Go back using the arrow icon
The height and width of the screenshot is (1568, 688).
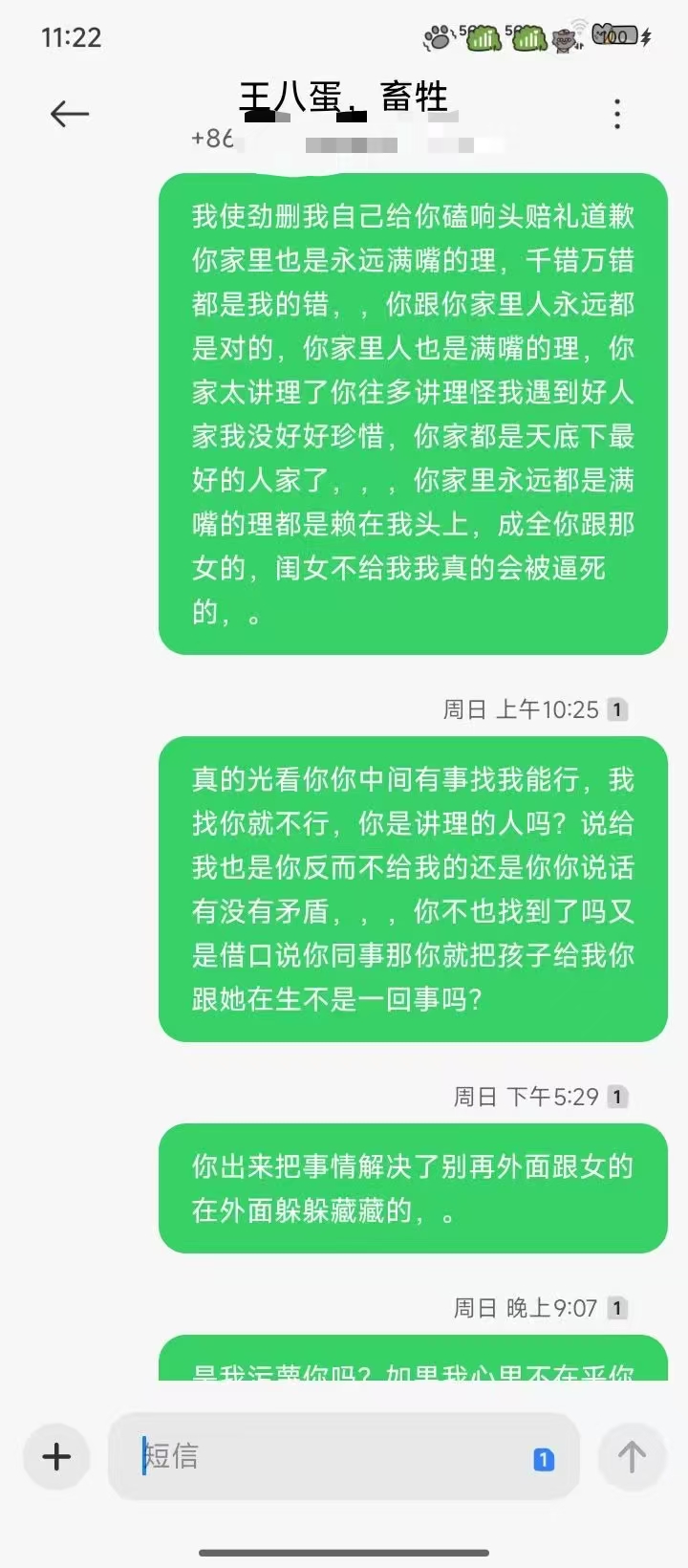click(69, 115)
